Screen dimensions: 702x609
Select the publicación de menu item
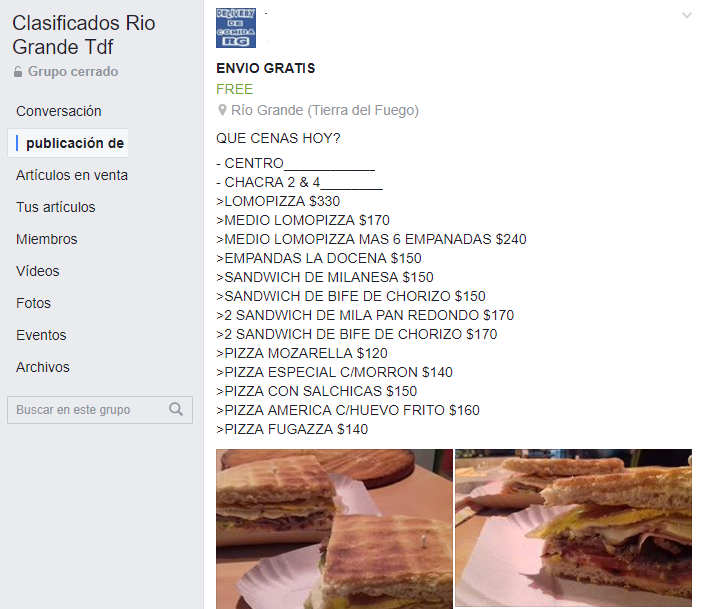point(75,143)
